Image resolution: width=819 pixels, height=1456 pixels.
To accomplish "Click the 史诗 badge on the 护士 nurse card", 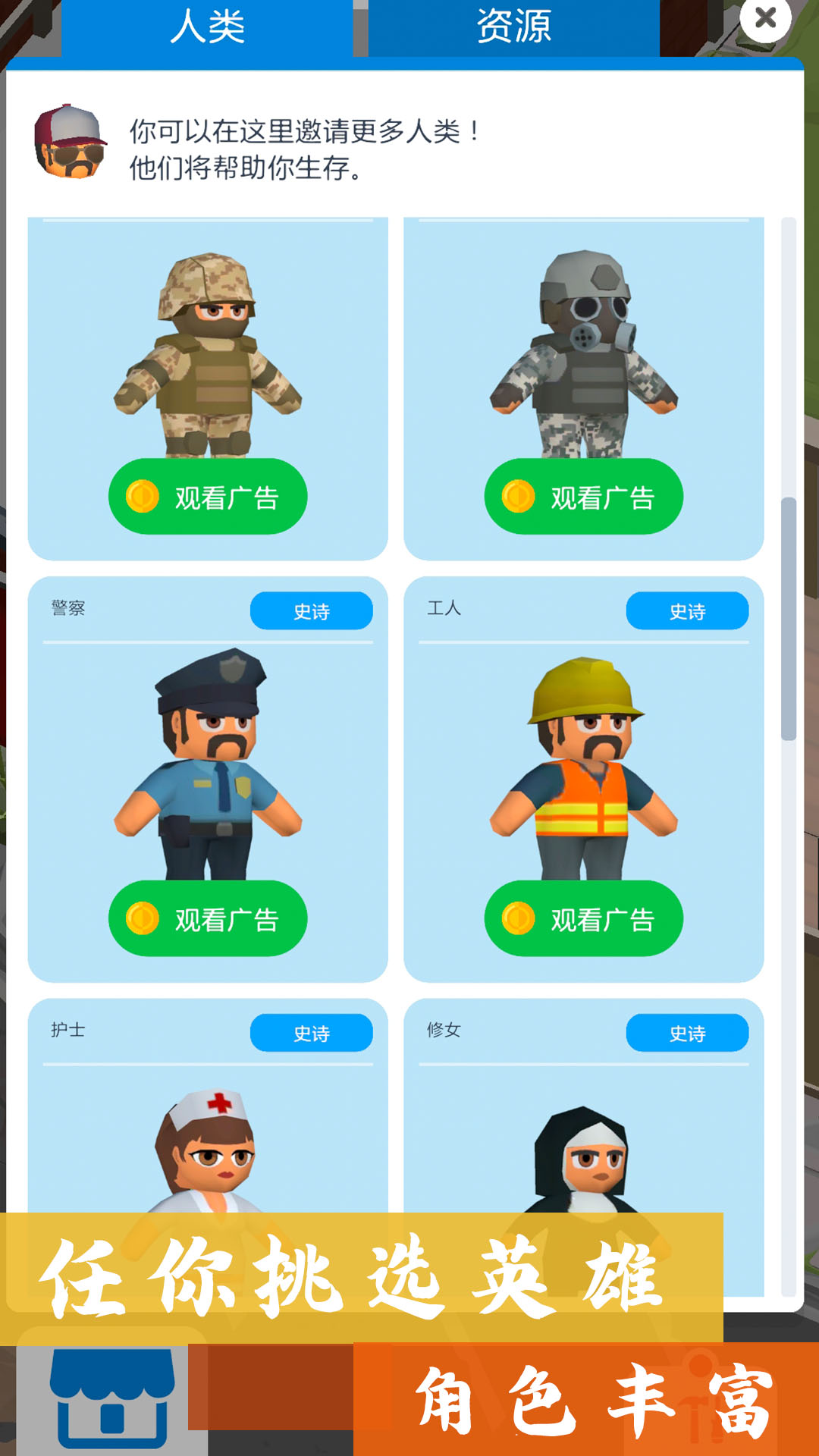I will (311, 1034).
